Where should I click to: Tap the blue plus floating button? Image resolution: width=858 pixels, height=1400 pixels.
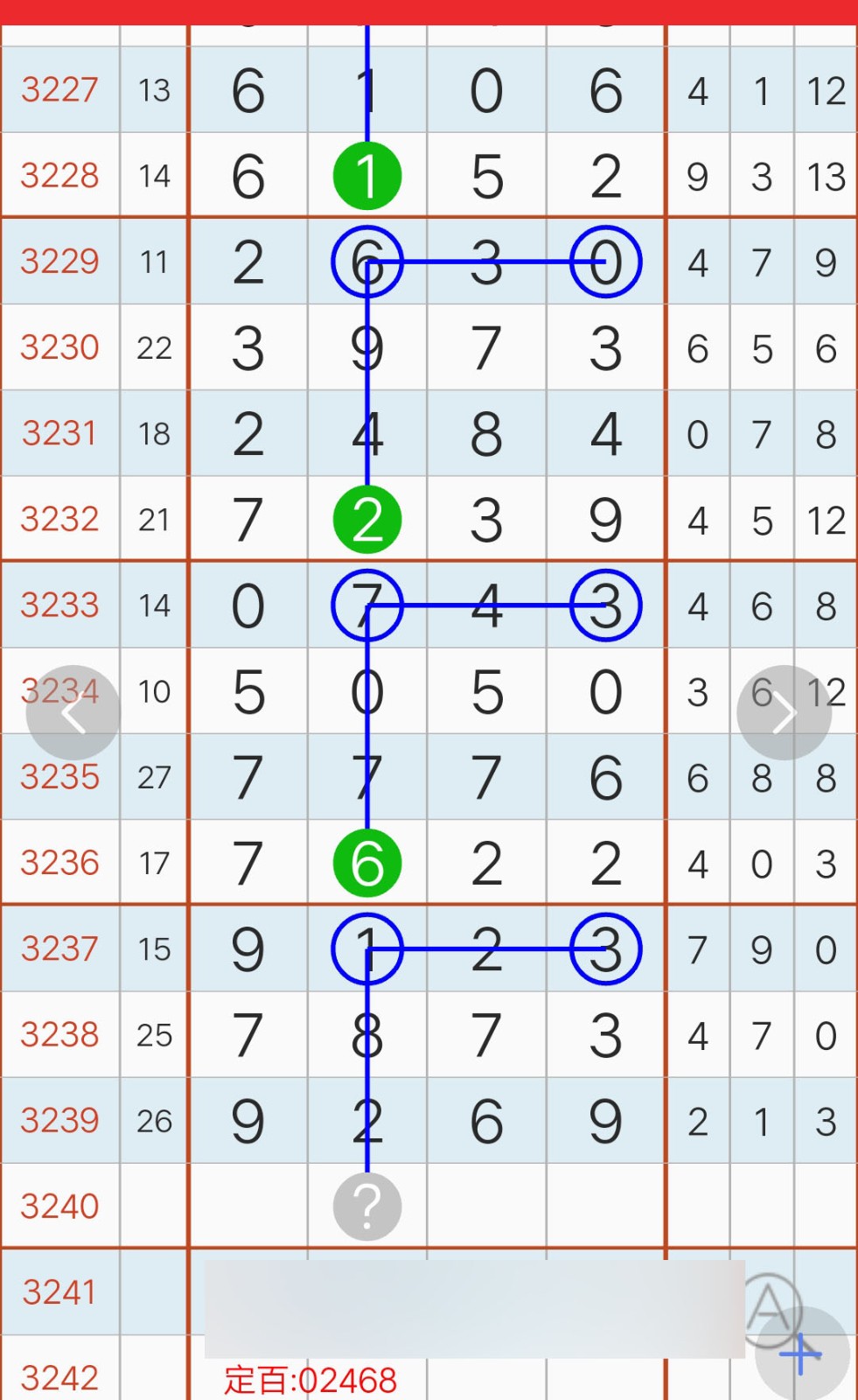click(801, 1354)
